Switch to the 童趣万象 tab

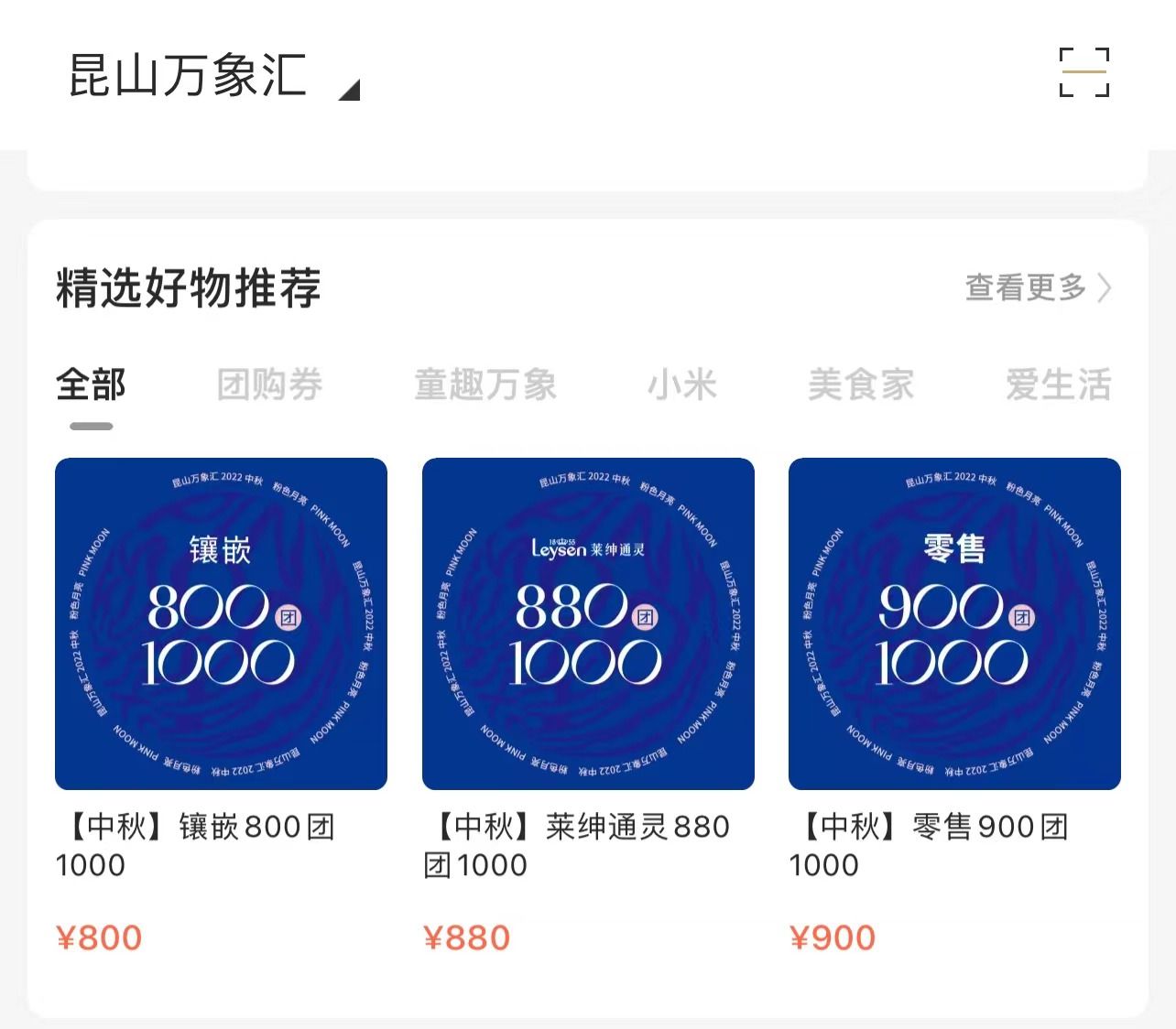tap(485, 385)
